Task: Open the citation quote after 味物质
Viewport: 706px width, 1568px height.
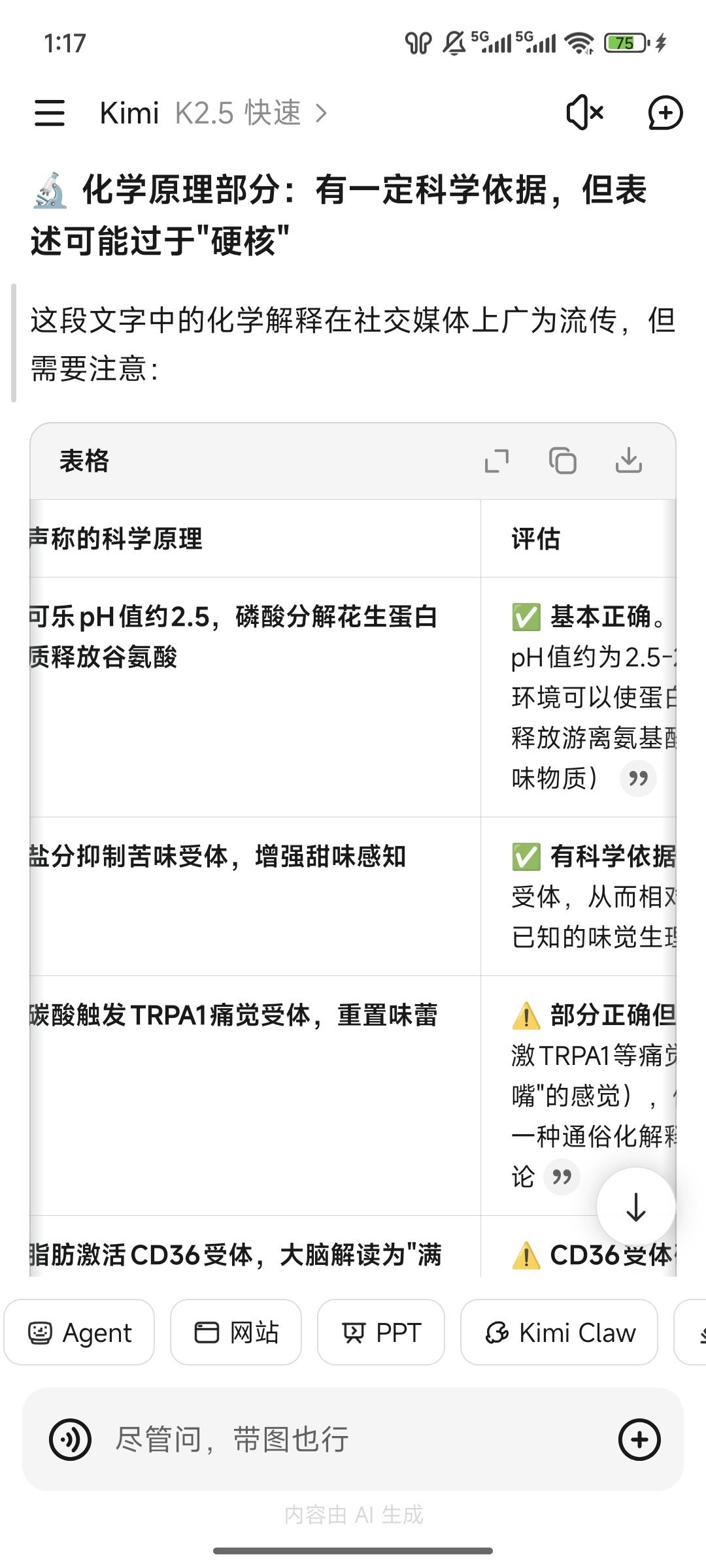Action: tap(637, 778)
